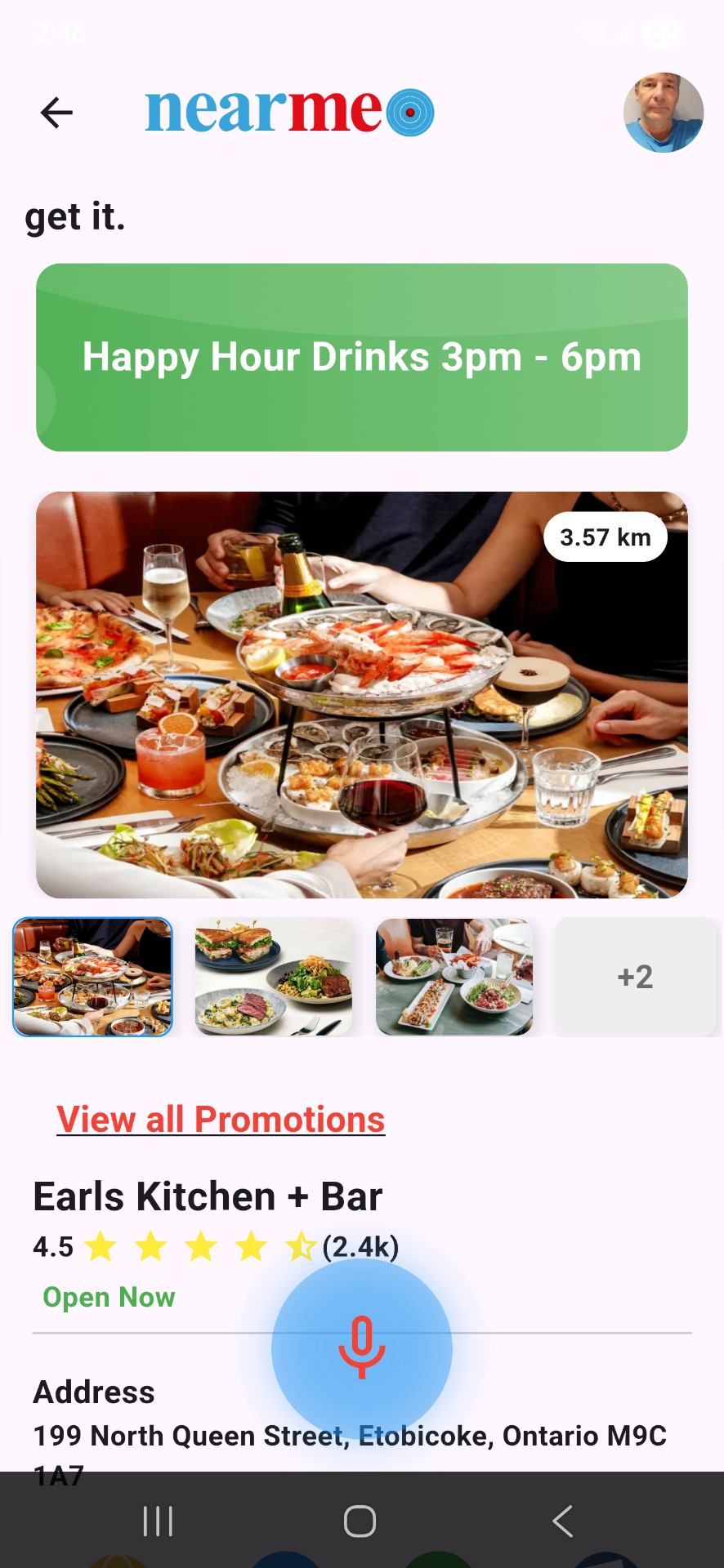This screenshot has height=1568, width=724.
Task: Tap the Open Now status label
Action: pyautogui.click(x=109, y=1297)
